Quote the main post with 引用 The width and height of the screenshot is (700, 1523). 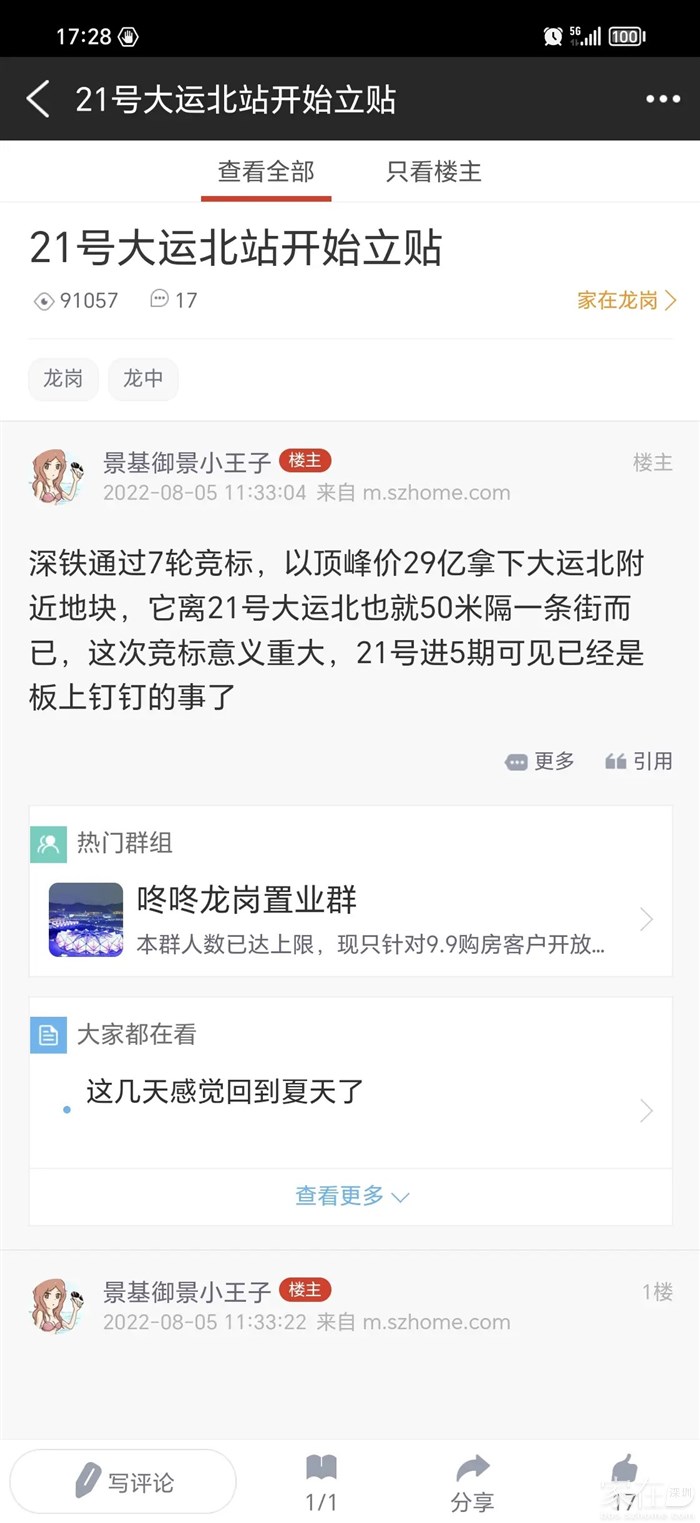click(639, 762)
